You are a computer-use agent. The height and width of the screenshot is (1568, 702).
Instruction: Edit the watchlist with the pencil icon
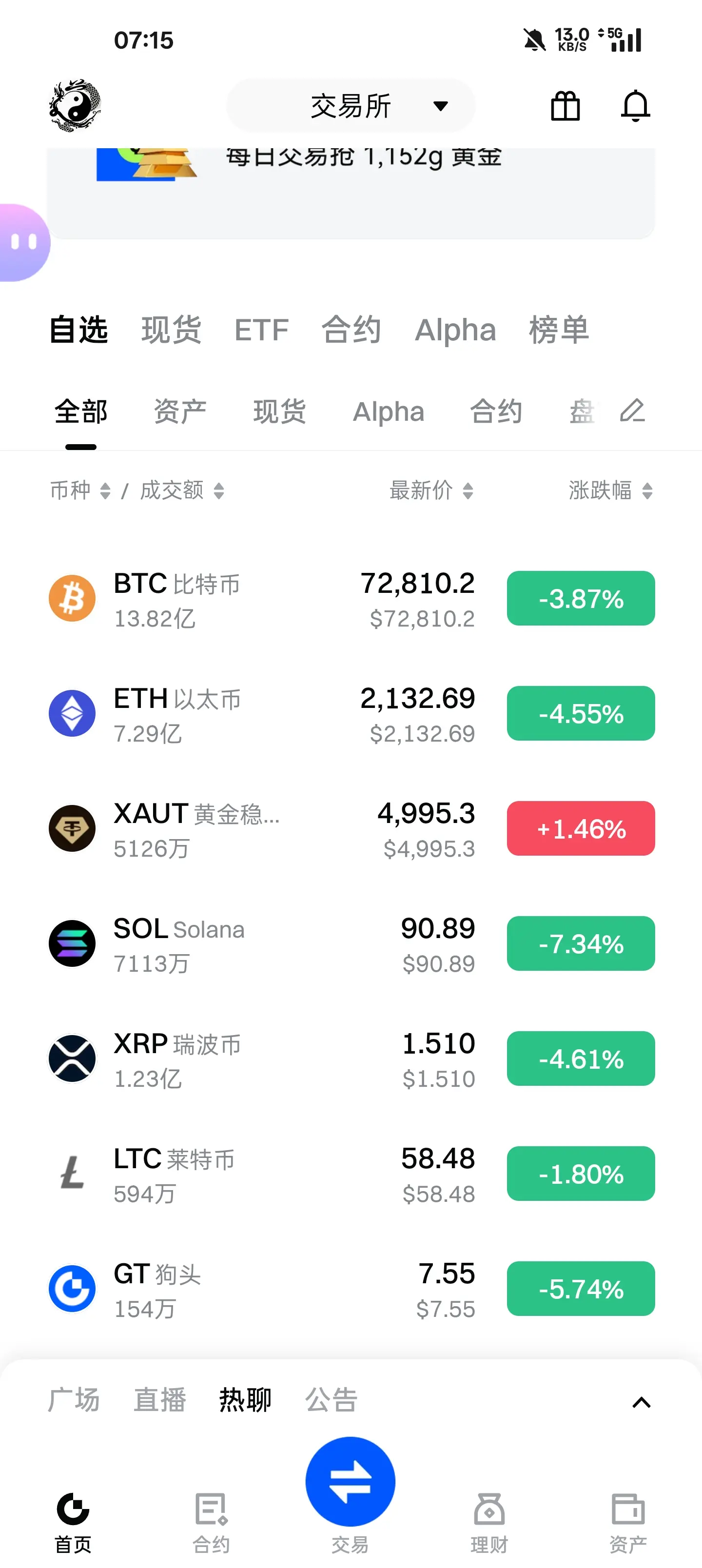click(632, 411)
